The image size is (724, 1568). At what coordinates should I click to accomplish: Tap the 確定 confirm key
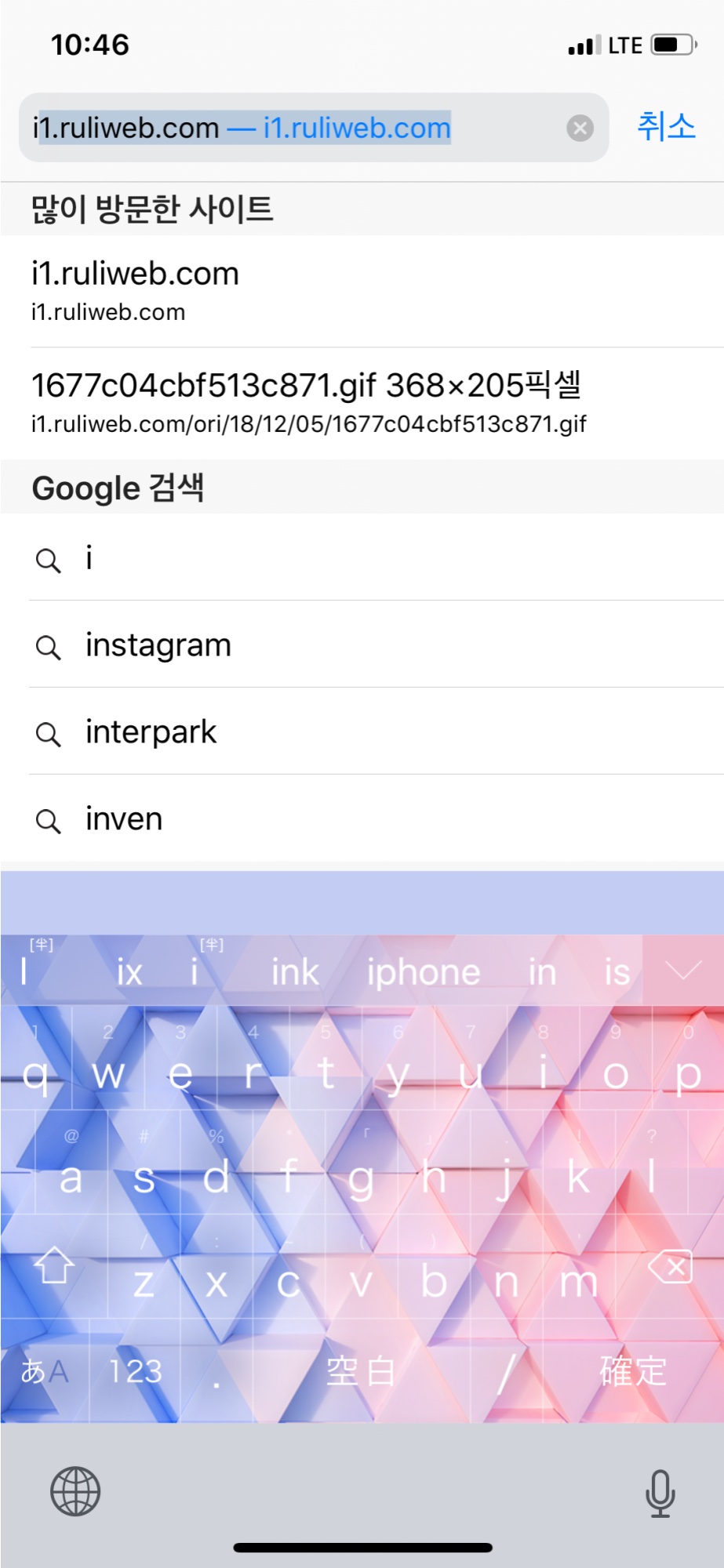[632, 1372]
